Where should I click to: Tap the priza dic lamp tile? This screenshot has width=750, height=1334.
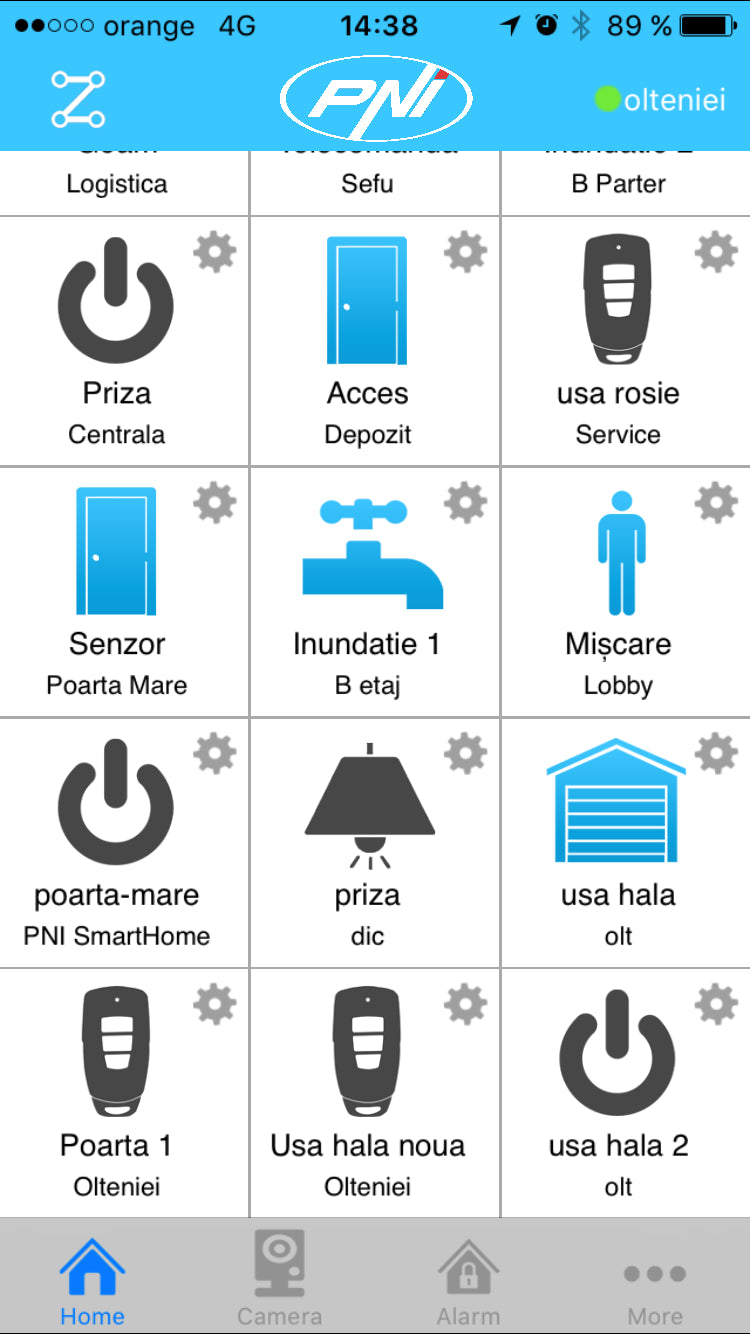[369, 805]
